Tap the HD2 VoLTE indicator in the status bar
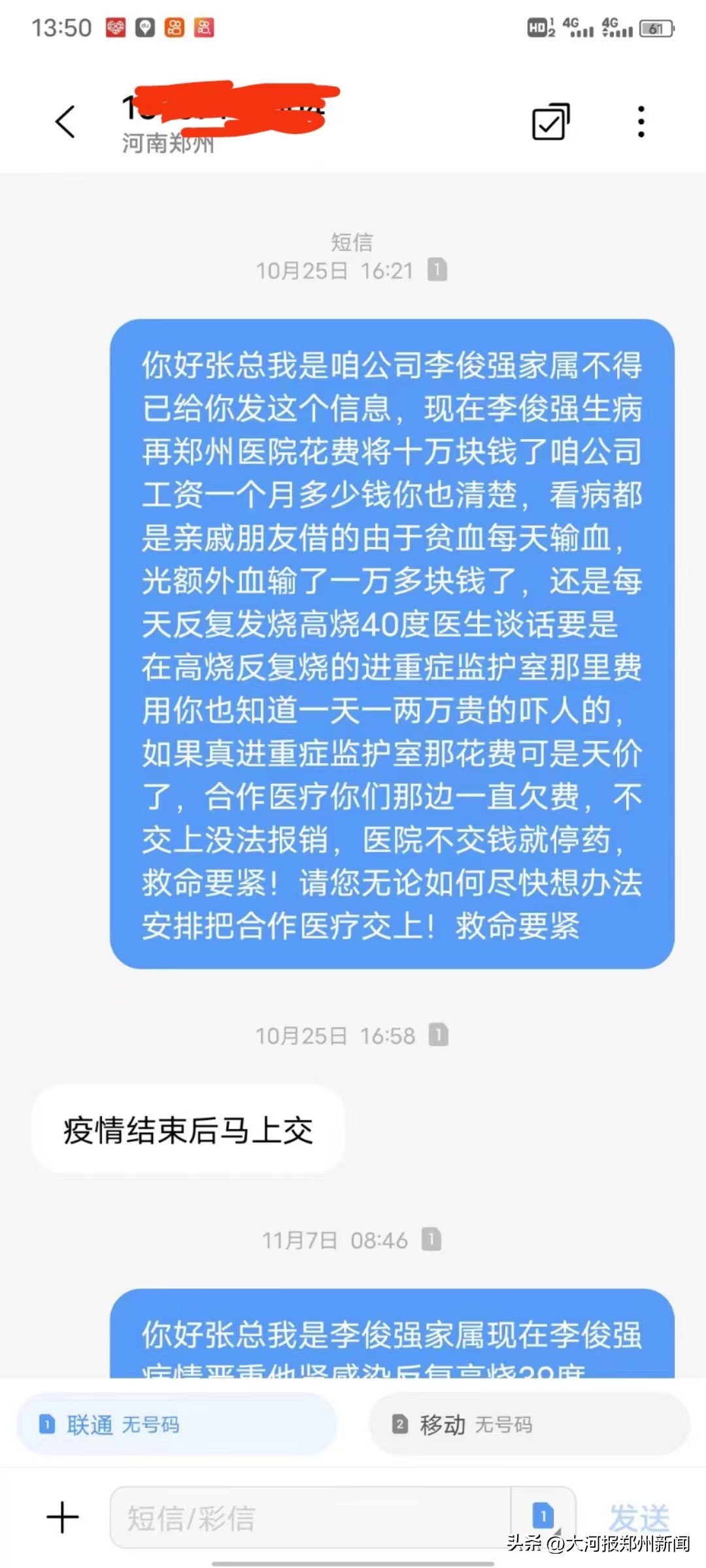 [x=537, y=27]
